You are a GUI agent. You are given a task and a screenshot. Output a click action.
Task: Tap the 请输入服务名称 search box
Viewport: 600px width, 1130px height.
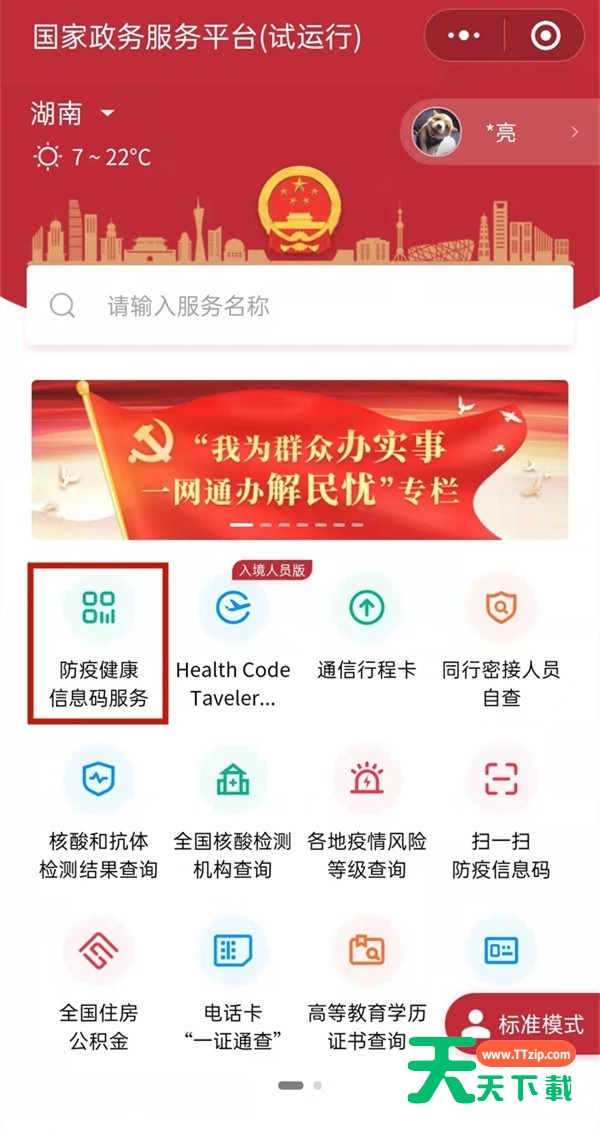[300, 306]
